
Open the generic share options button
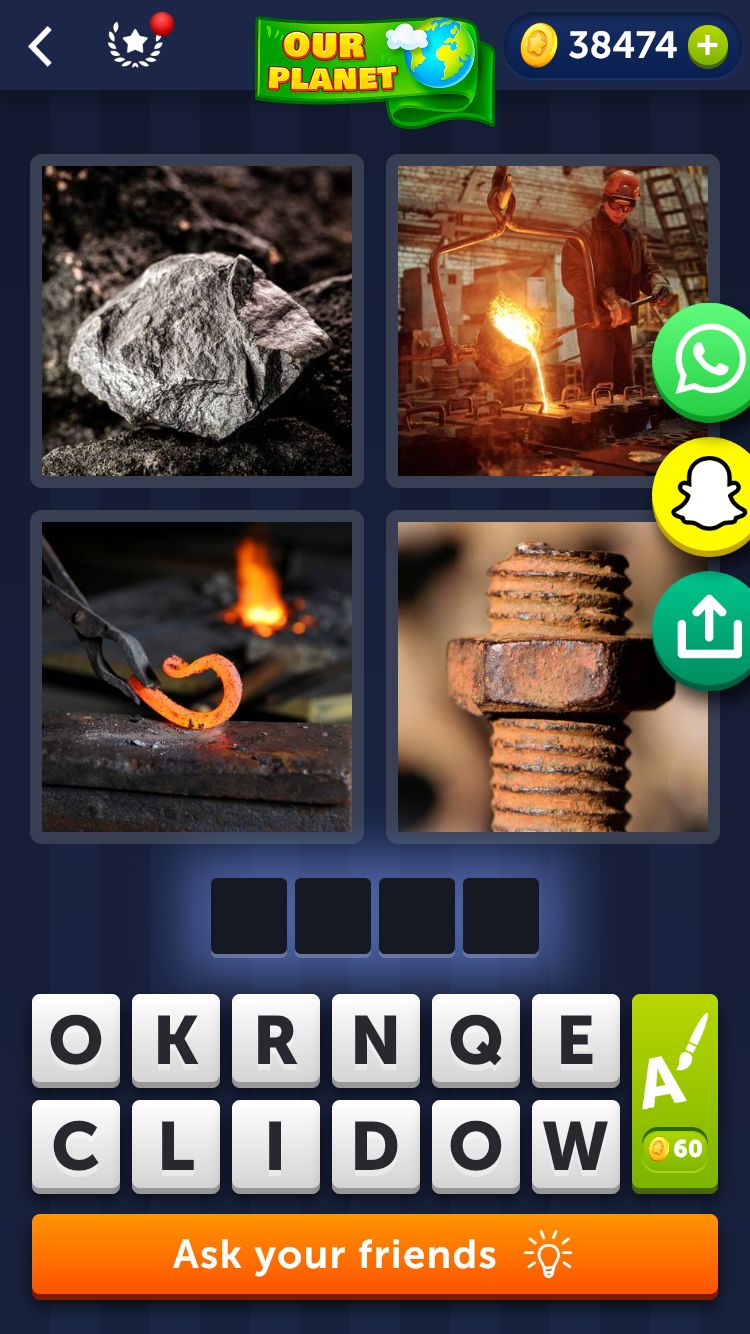[x=707, y=630]
